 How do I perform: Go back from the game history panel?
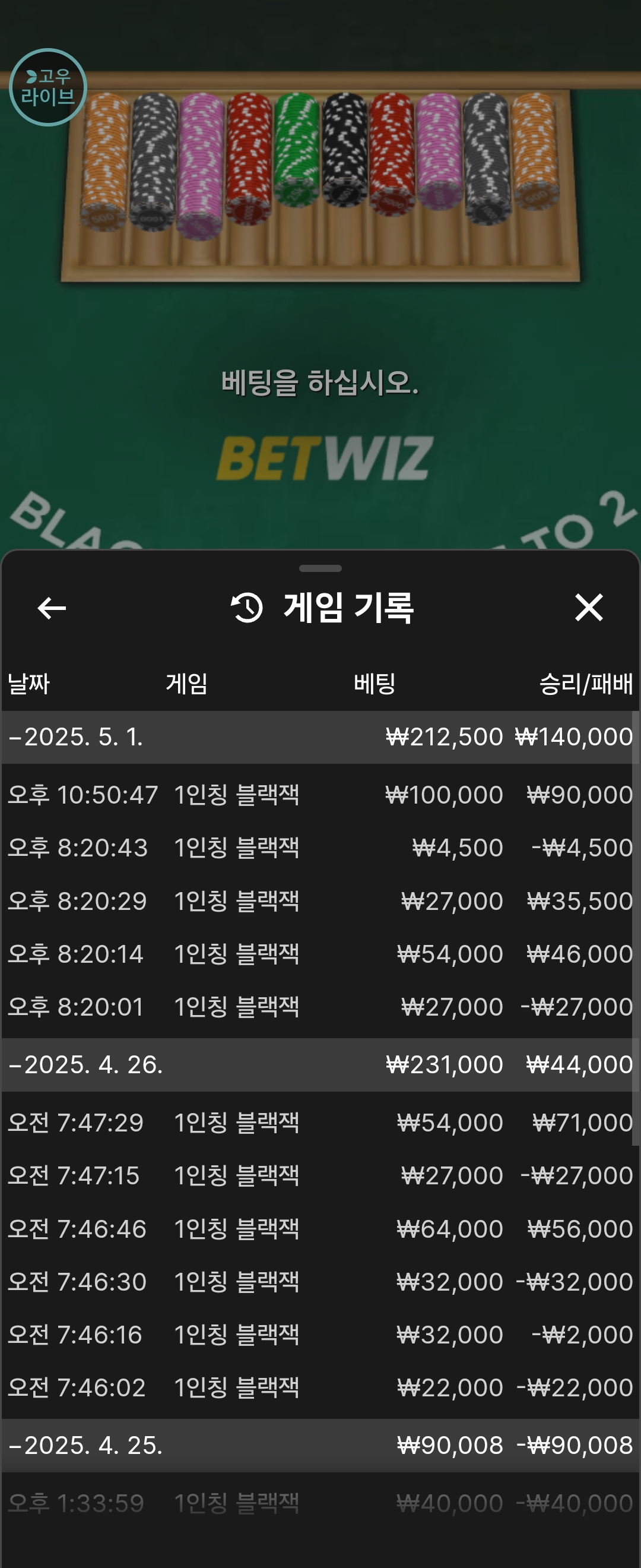52,608
